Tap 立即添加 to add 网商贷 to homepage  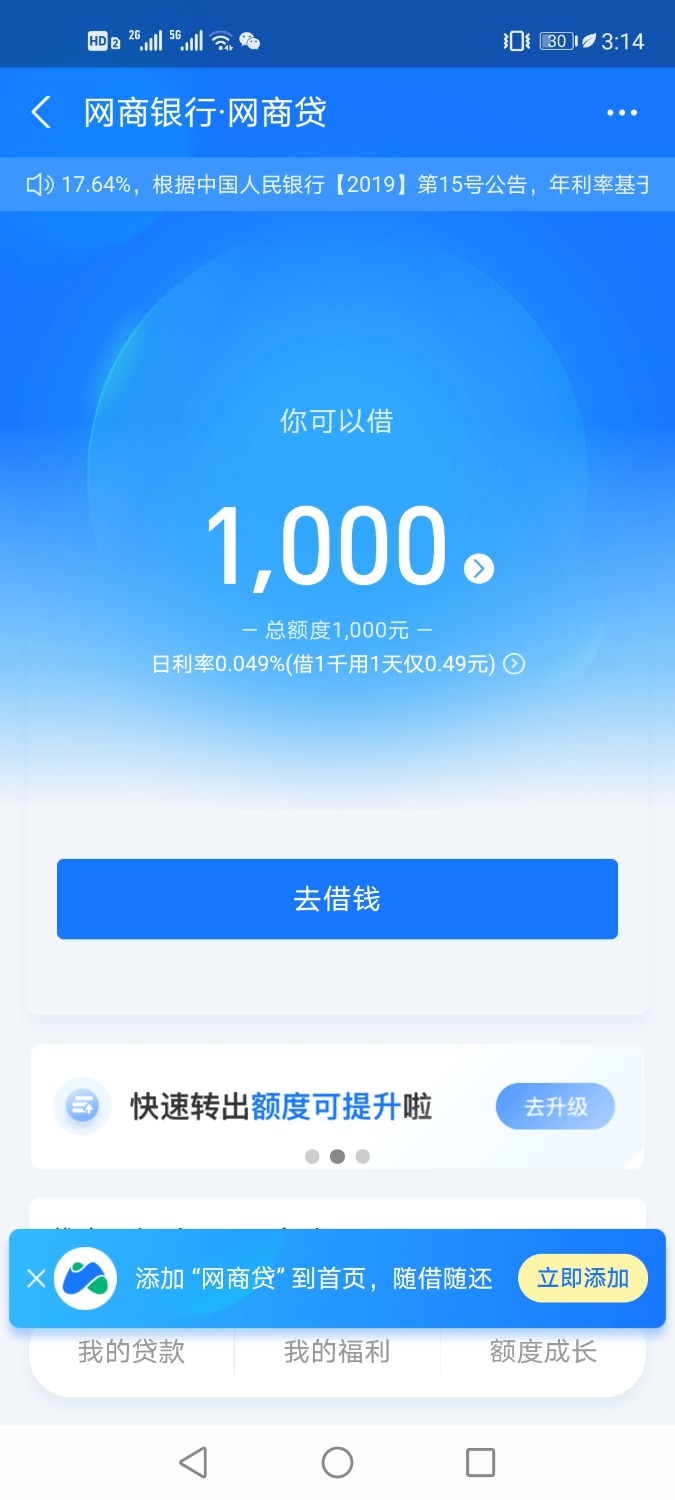pos(582,1278)
